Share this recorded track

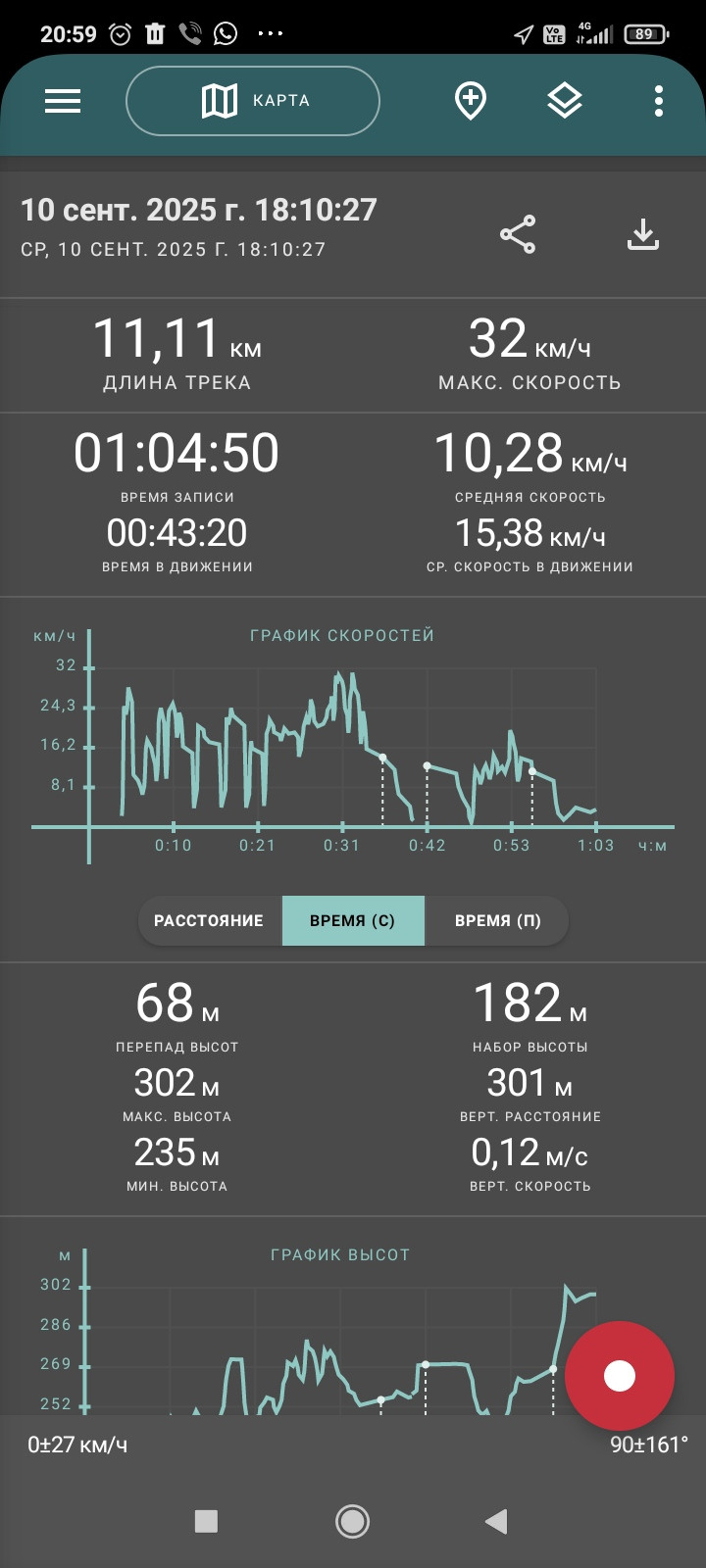(x=518, y=234)
